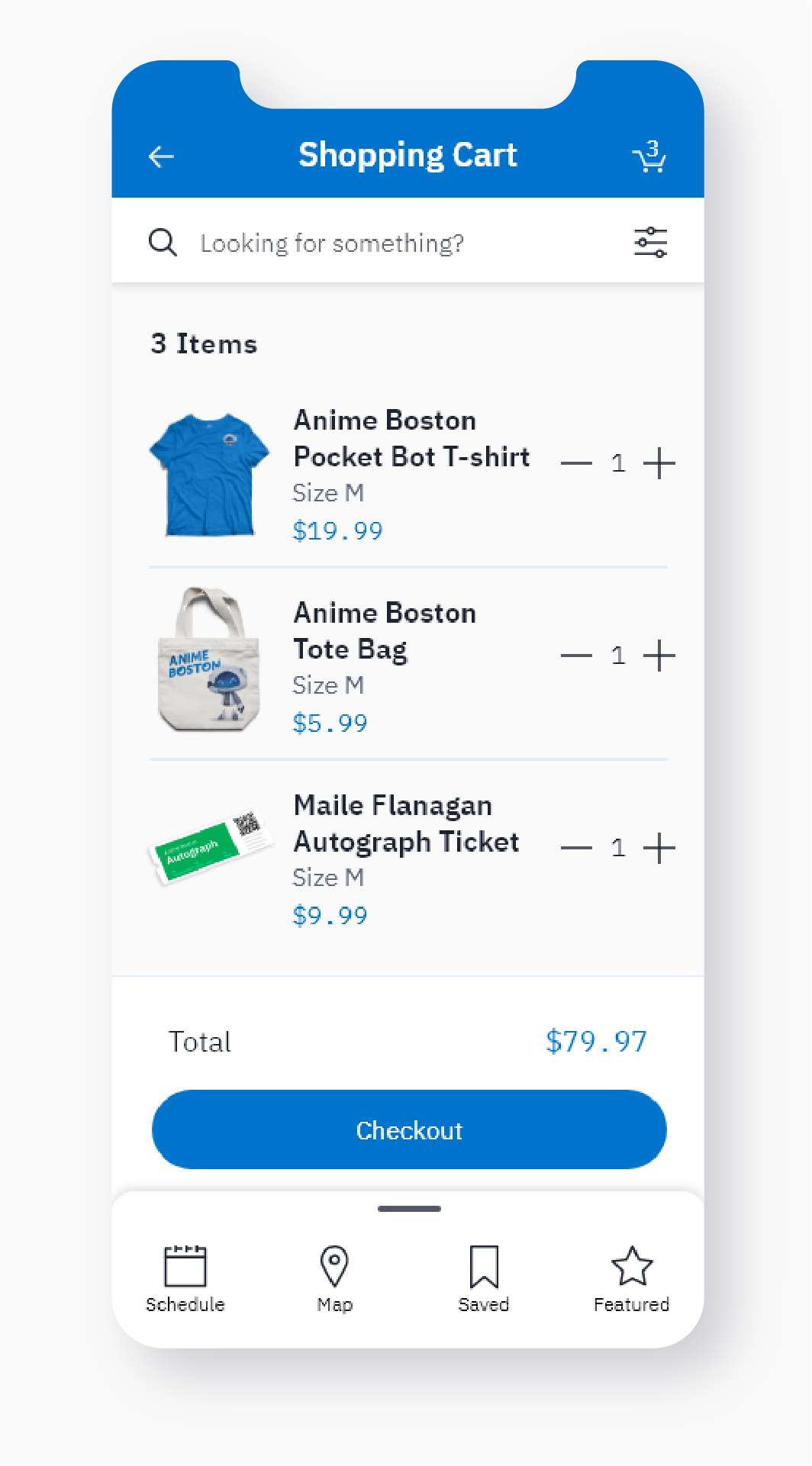Open the Tote Bag product image
This screenshot has width=812, height=1466.
[x=208, y=659]
